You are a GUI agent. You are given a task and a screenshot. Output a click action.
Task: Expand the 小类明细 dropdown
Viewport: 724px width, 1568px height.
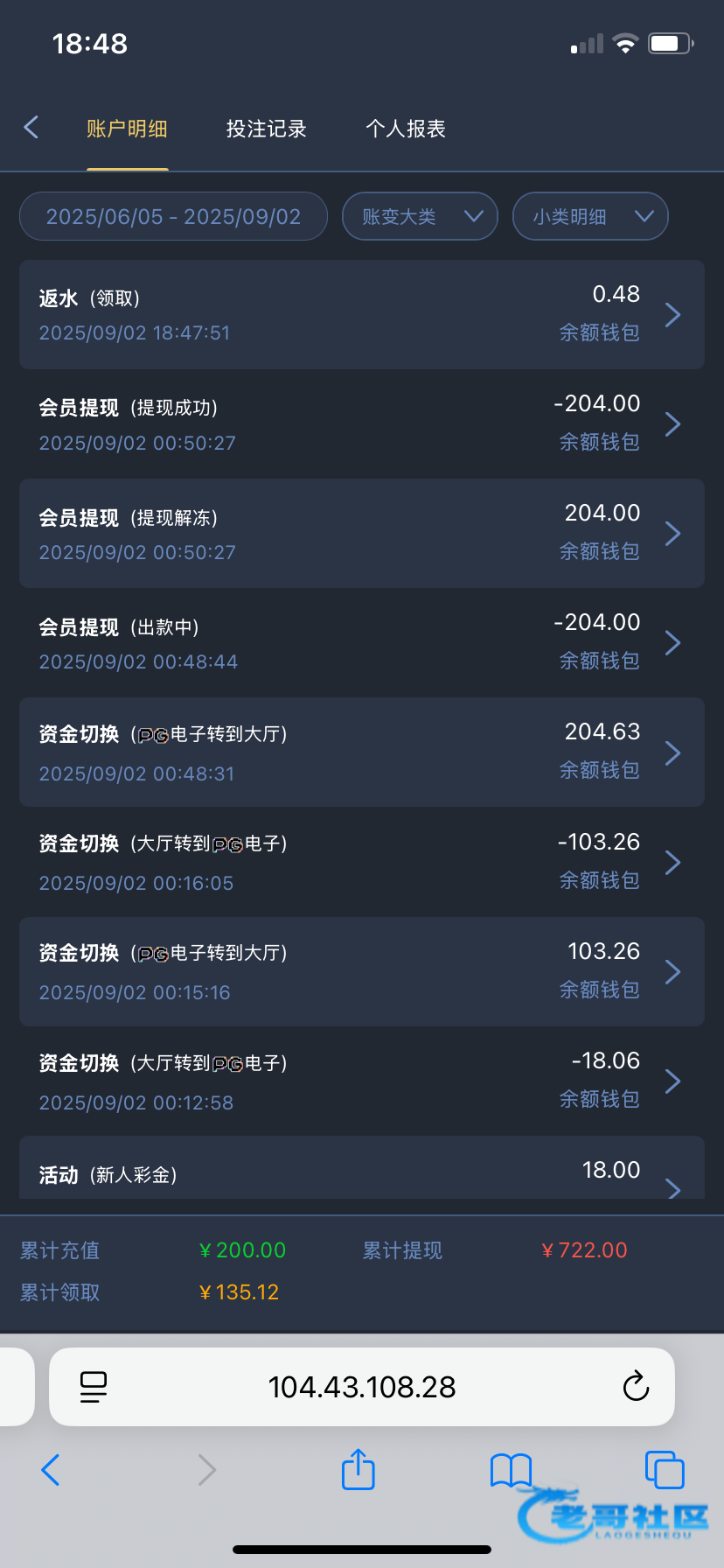590,216
